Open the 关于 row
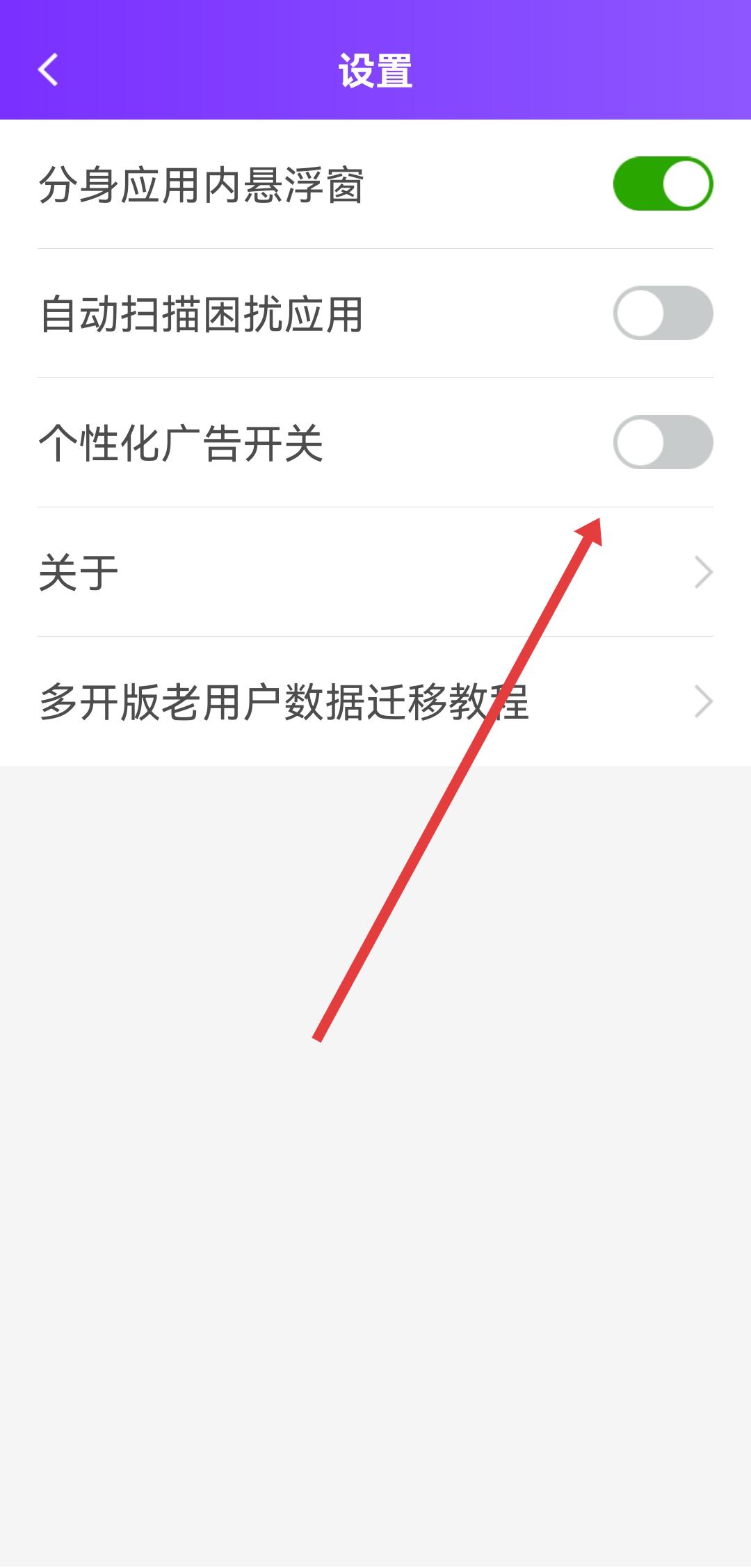Screen dimensions: 751x1568 point(375,573)
